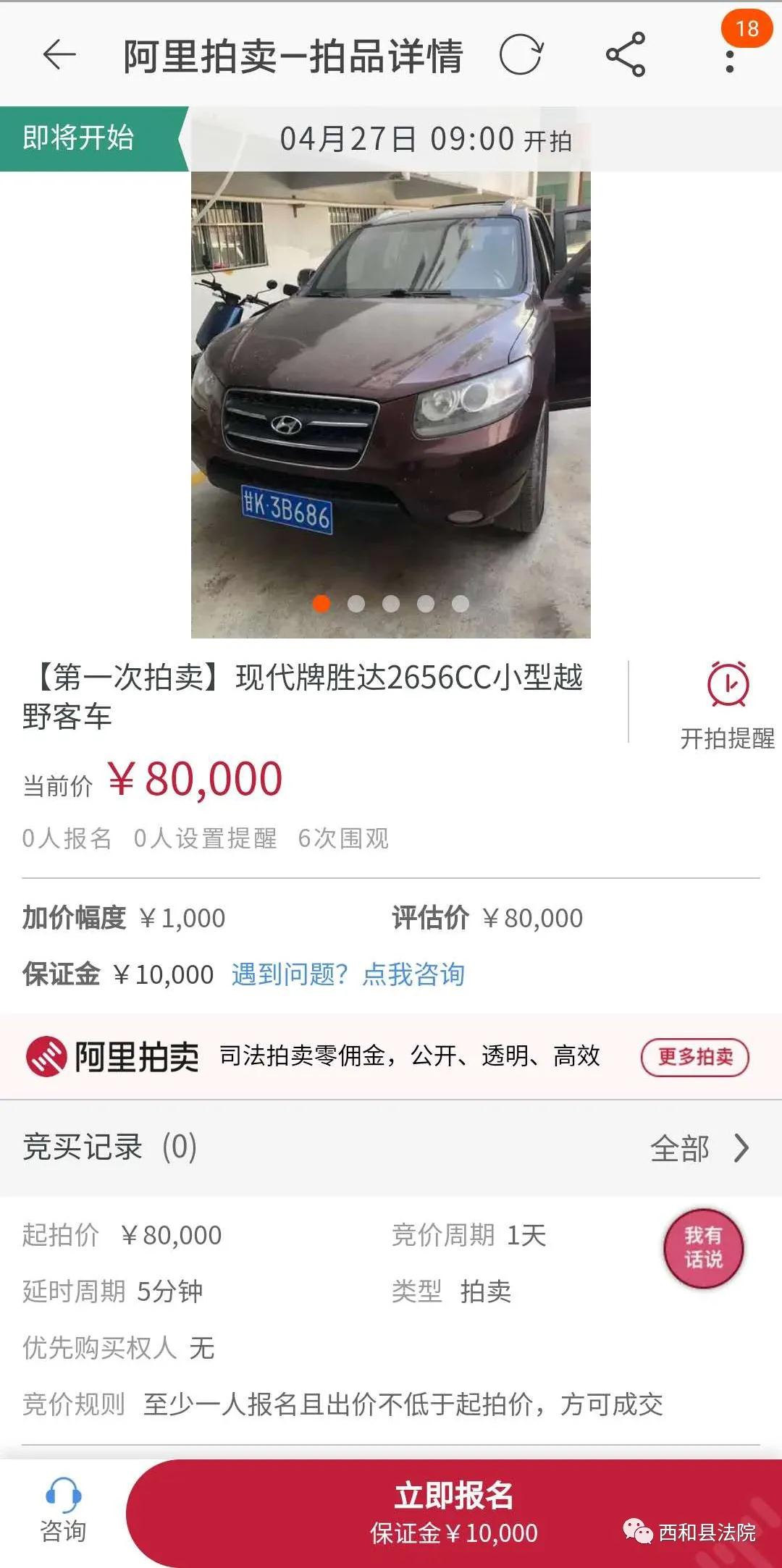View all bid records via 全部
782x1568 pixels.
click(698, 1148)
